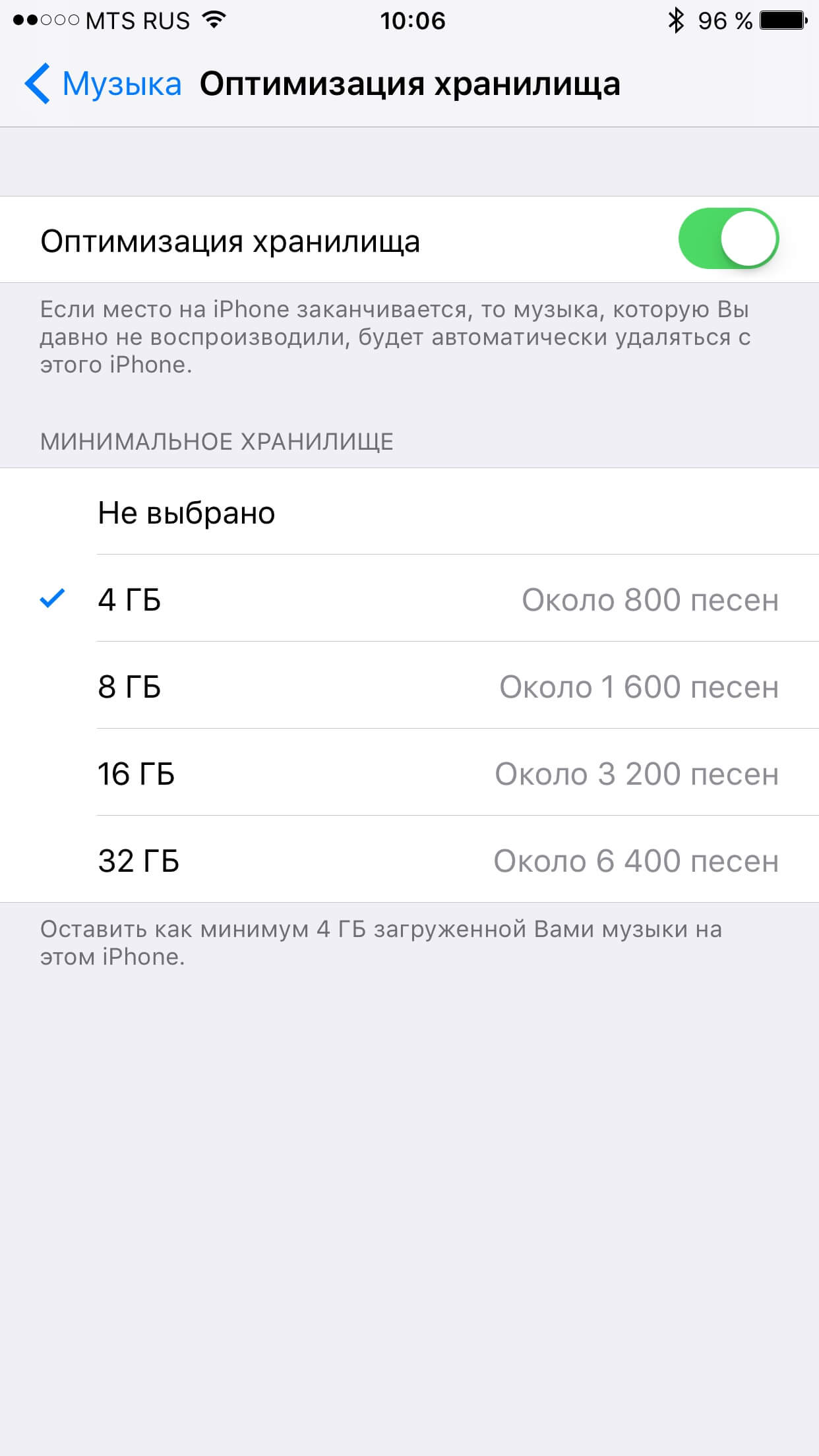Pick 16 ГБ minimum storage

(409, 772)
